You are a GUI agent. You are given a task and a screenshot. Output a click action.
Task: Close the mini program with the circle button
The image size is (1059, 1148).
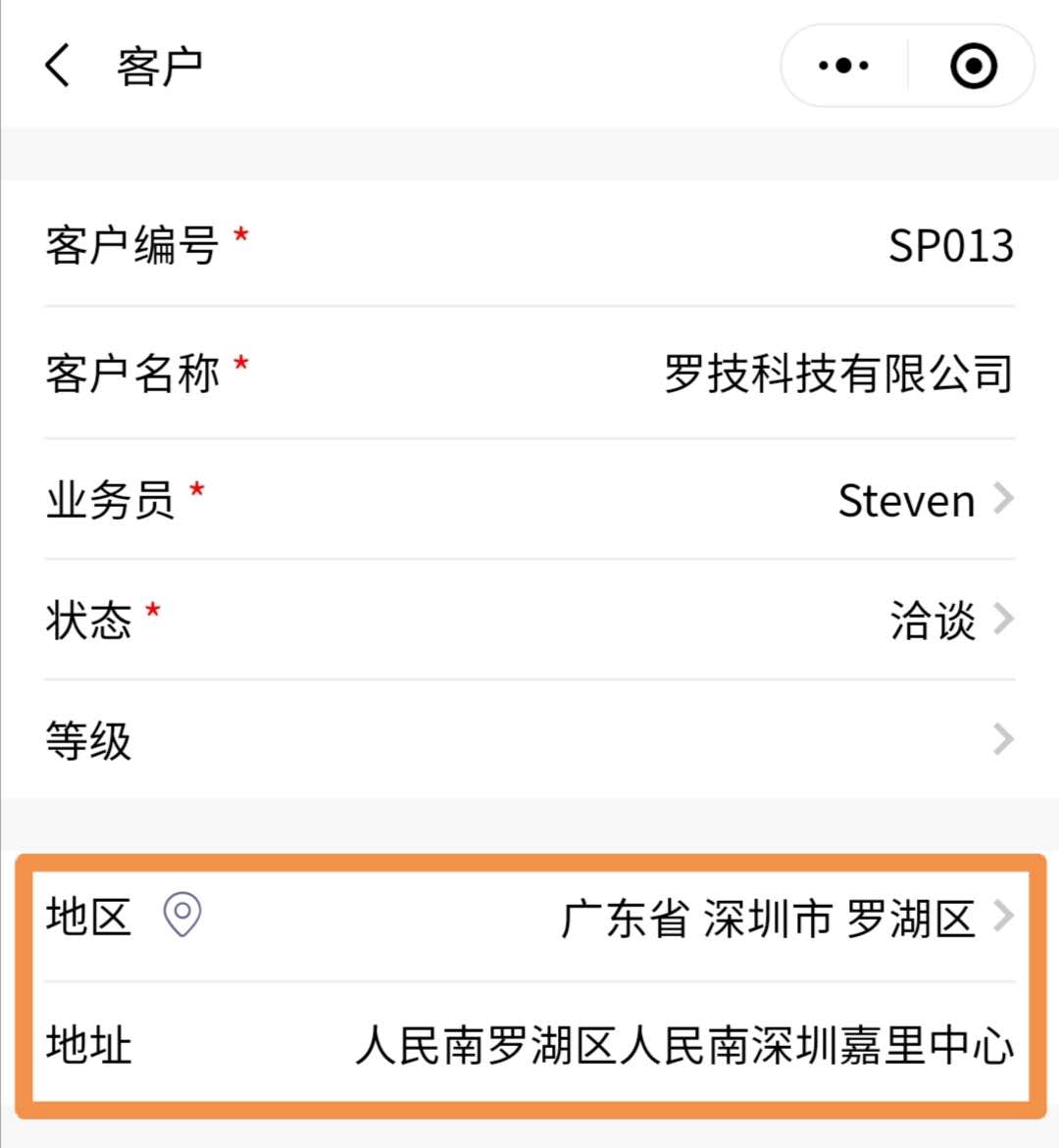(973, 67)
